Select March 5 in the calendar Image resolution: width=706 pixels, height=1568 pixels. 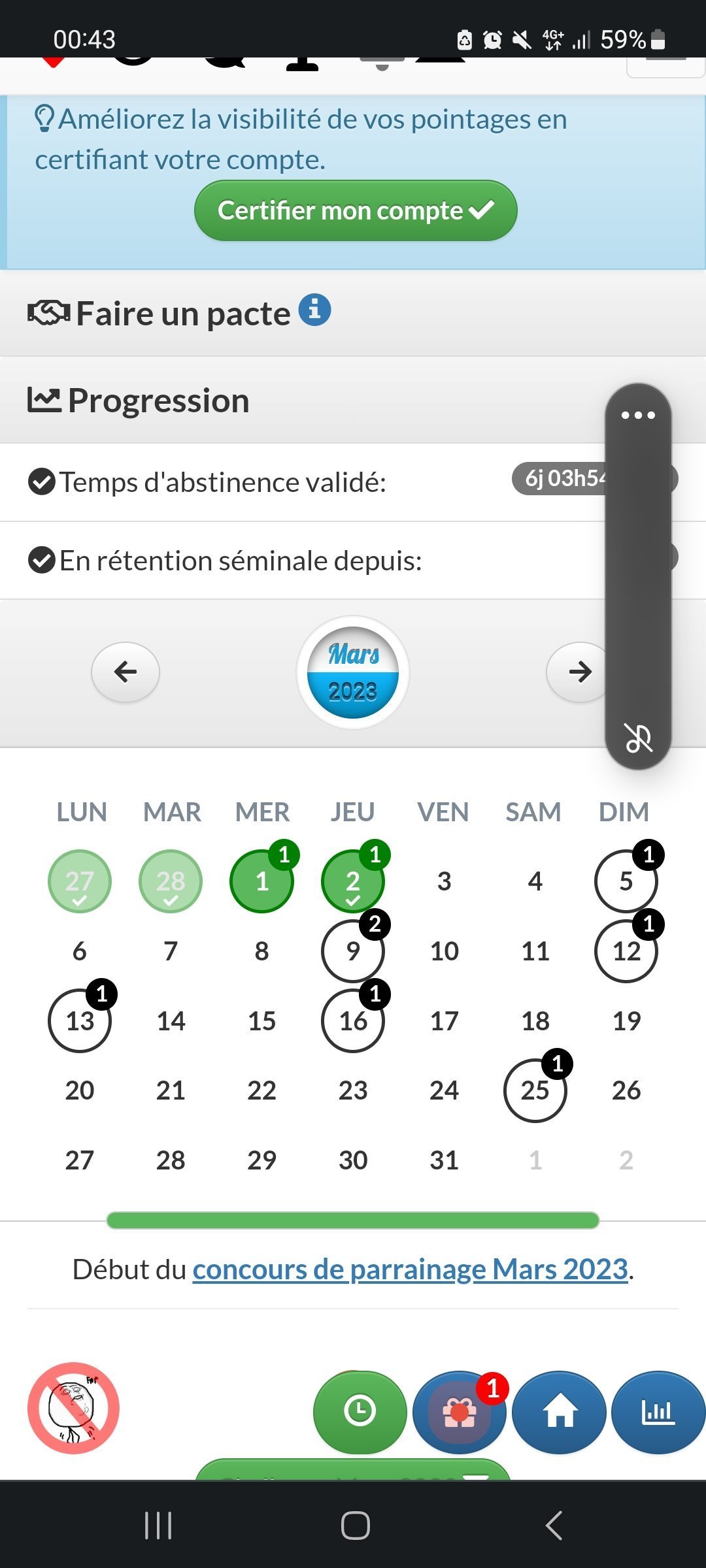click(626, 881)
